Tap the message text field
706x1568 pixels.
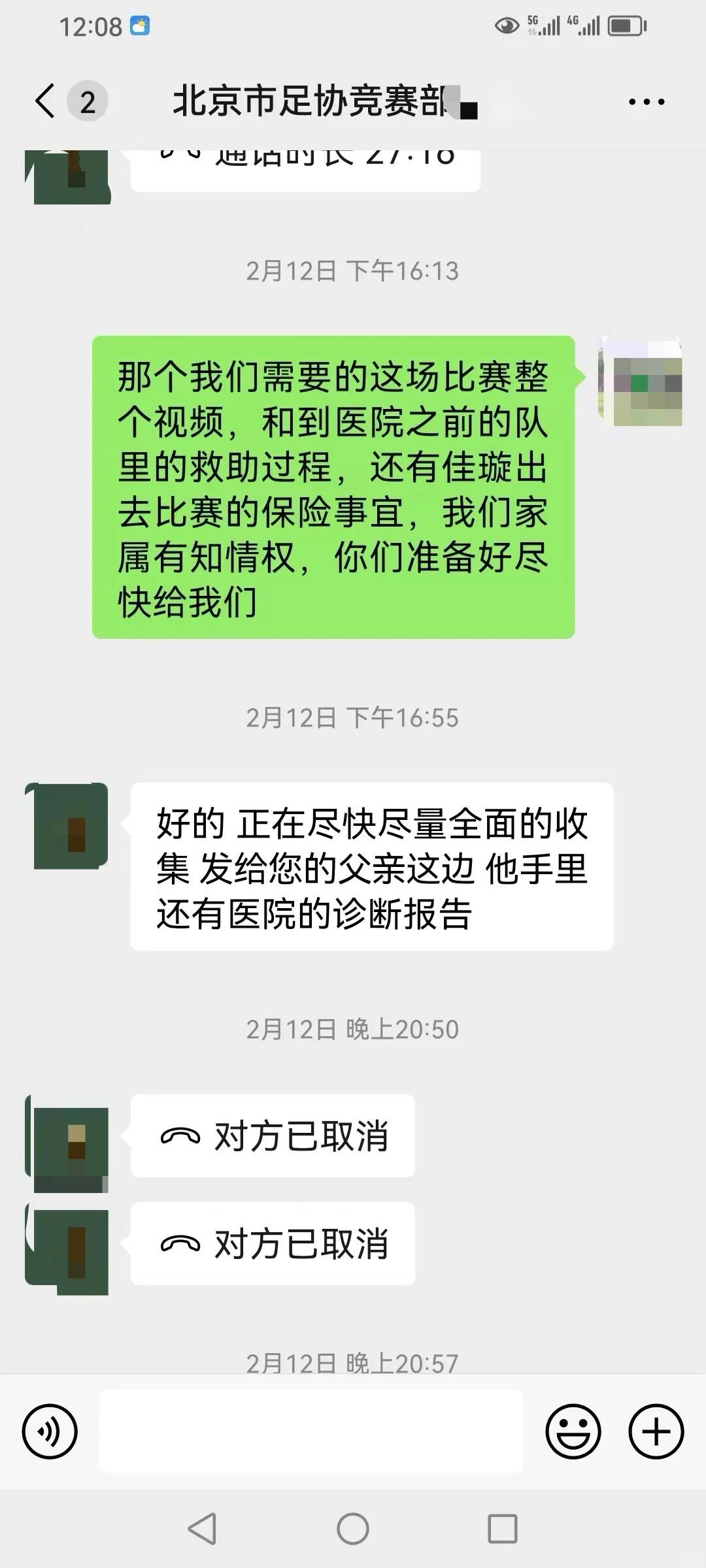pyautogui.click(x=311, y=1431)
